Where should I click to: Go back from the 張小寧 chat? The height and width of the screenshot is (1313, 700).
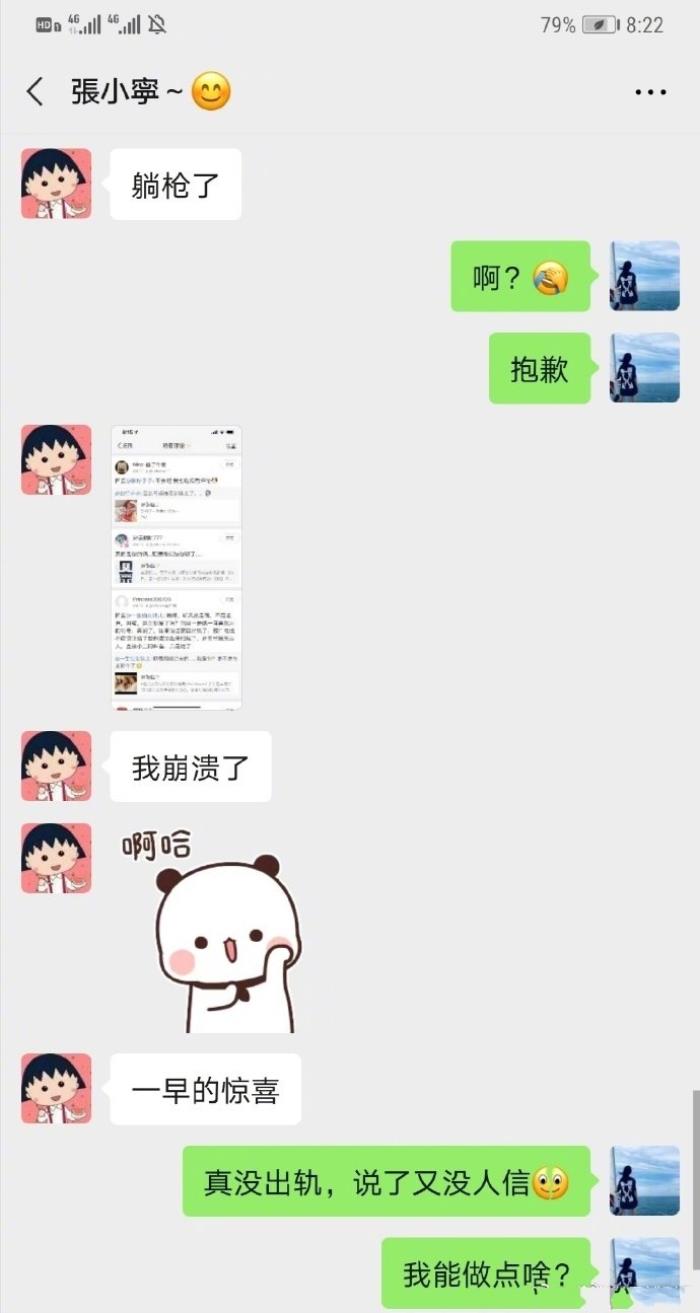pos(35,92)
